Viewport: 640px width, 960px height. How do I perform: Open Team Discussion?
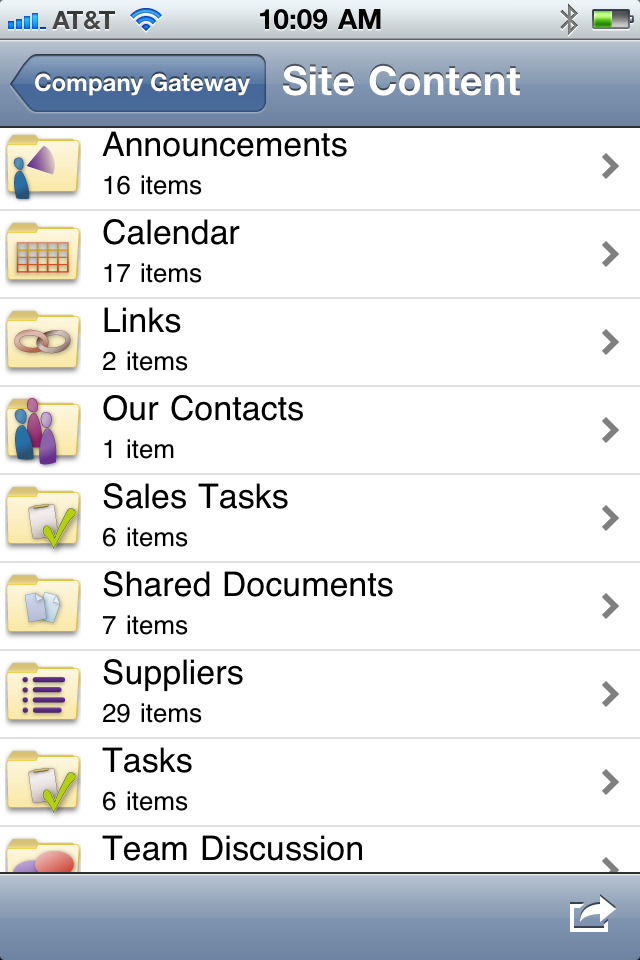pos(320,852)
